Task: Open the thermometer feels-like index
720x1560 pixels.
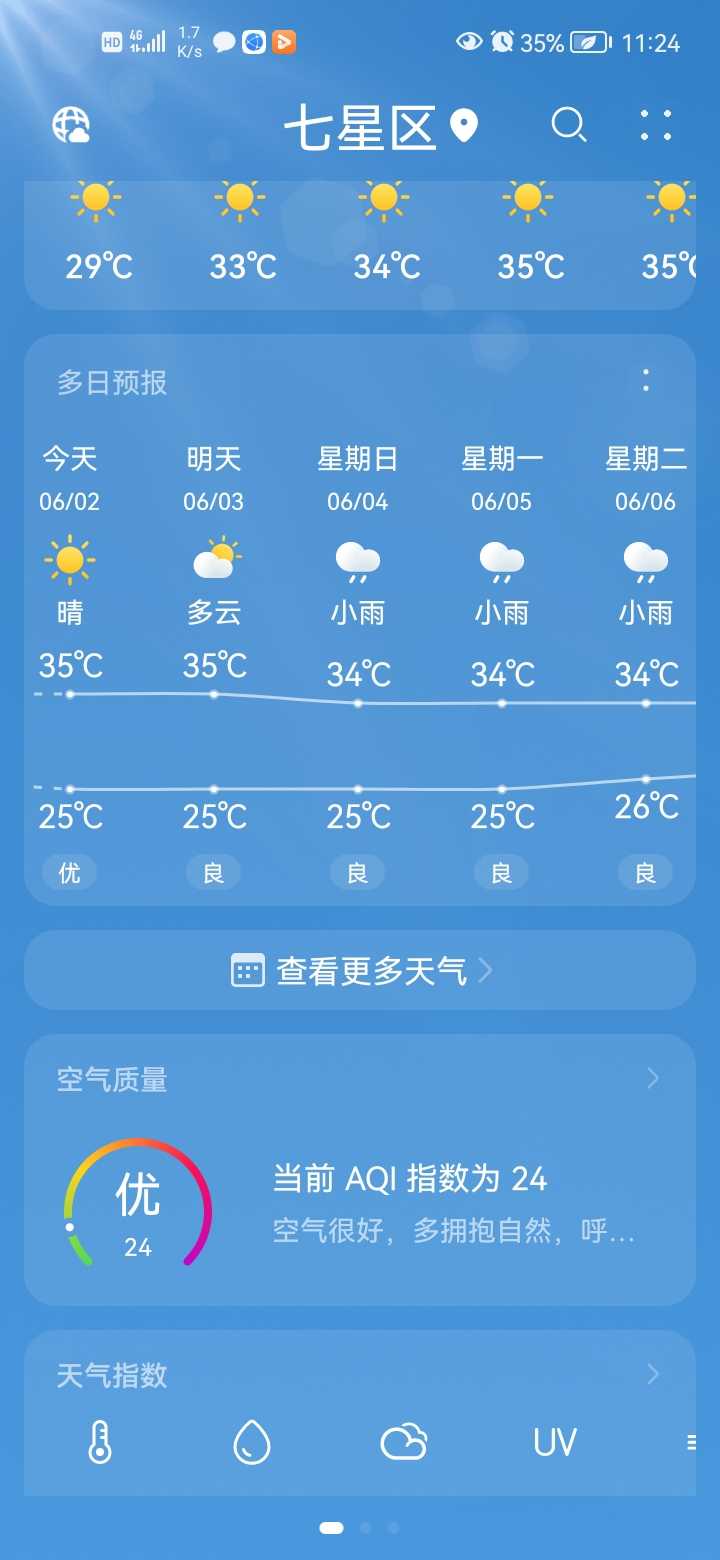Action: pyautogui.click(x=100, y=1443)
